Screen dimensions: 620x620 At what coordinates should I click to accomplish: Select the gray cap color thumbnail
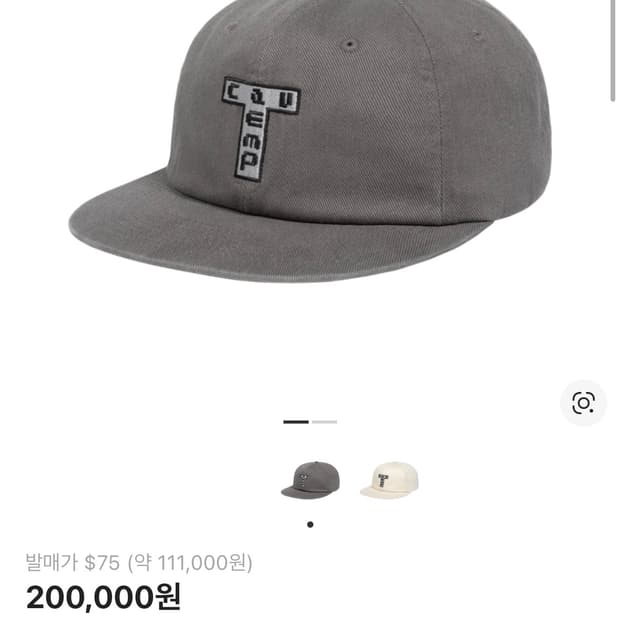coord(310,480)
